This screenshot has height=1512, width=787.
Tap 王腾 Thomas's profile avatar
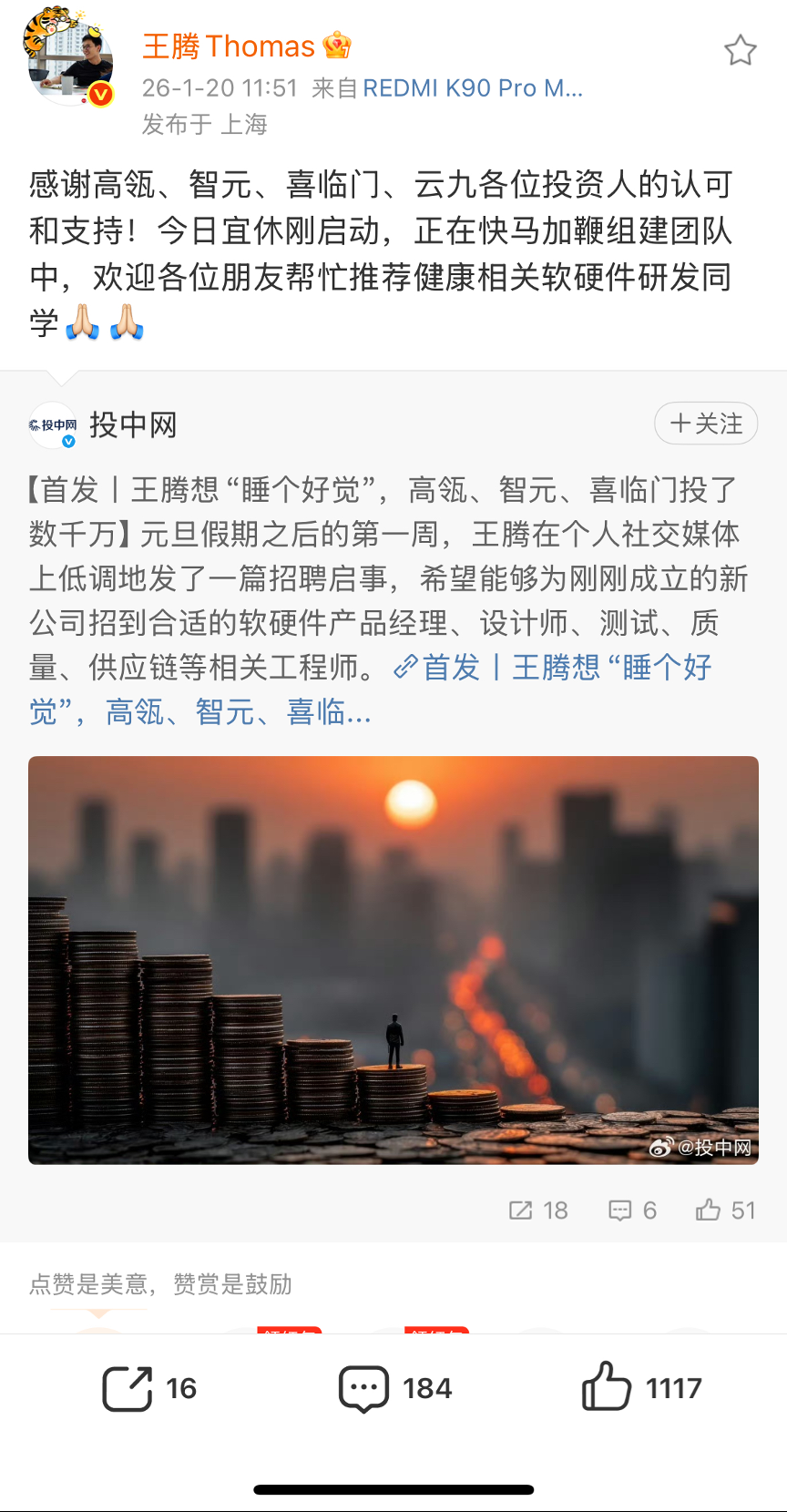click(70, 59)
